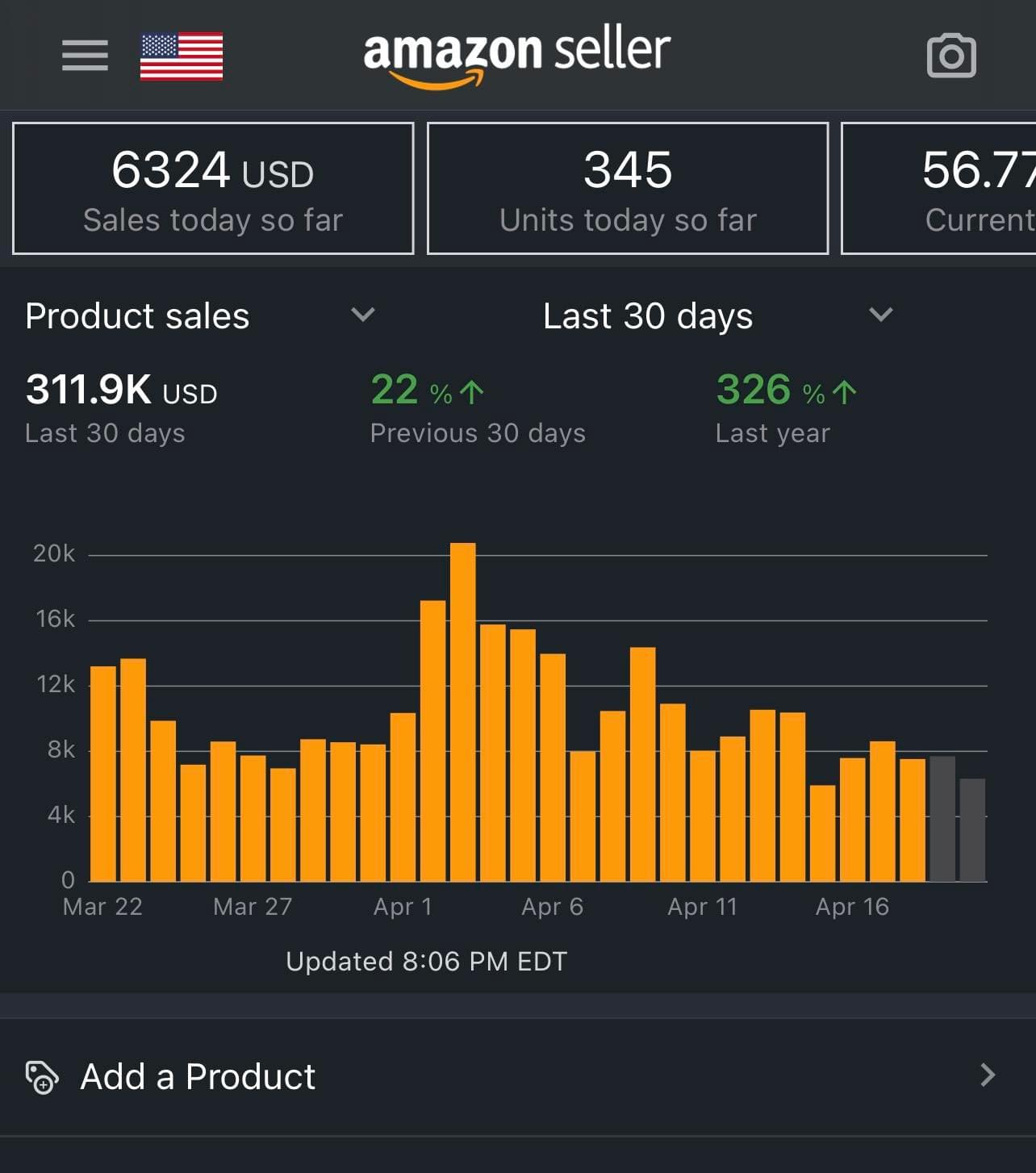Select the Units today so far card
Screen dimensions: 1036x1173
tap(627, 188)
